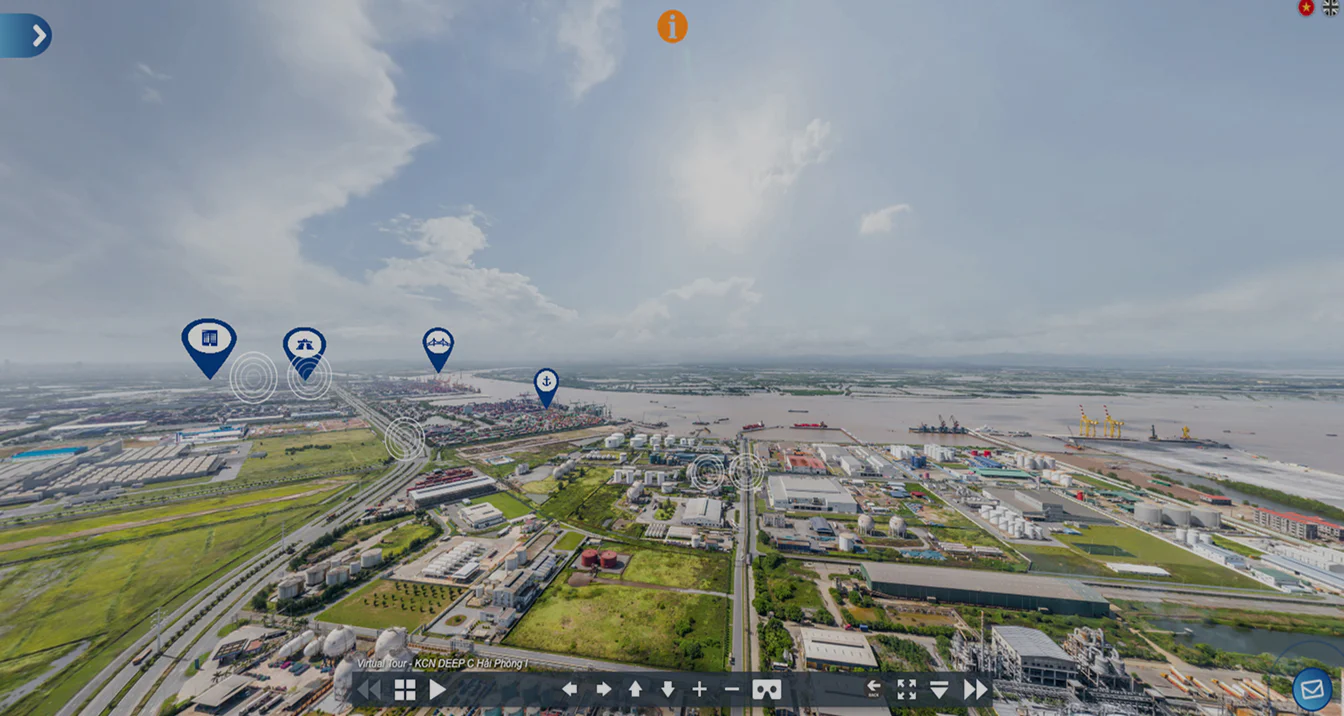The image size is (1344, 716).
Task: Enter VR headset mode
Action: [767, 689]
